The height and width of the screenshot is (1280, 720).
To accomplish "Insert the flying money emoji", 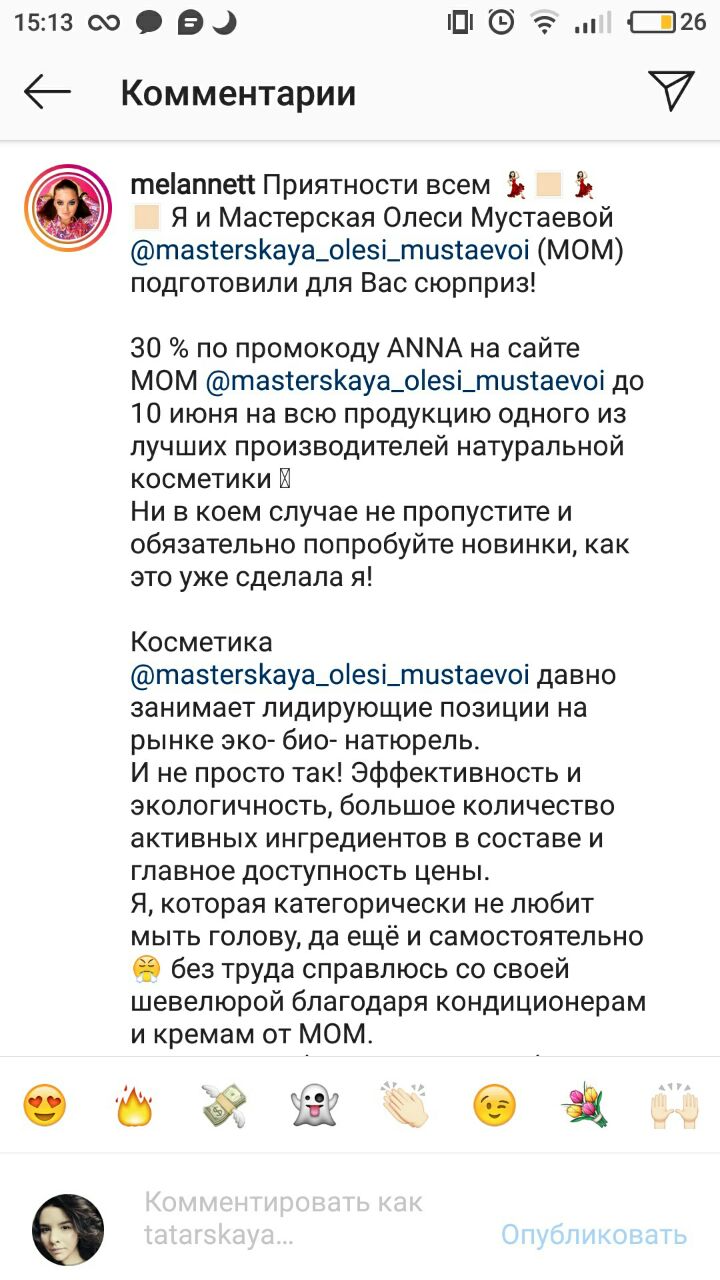I will [224, 1107].
